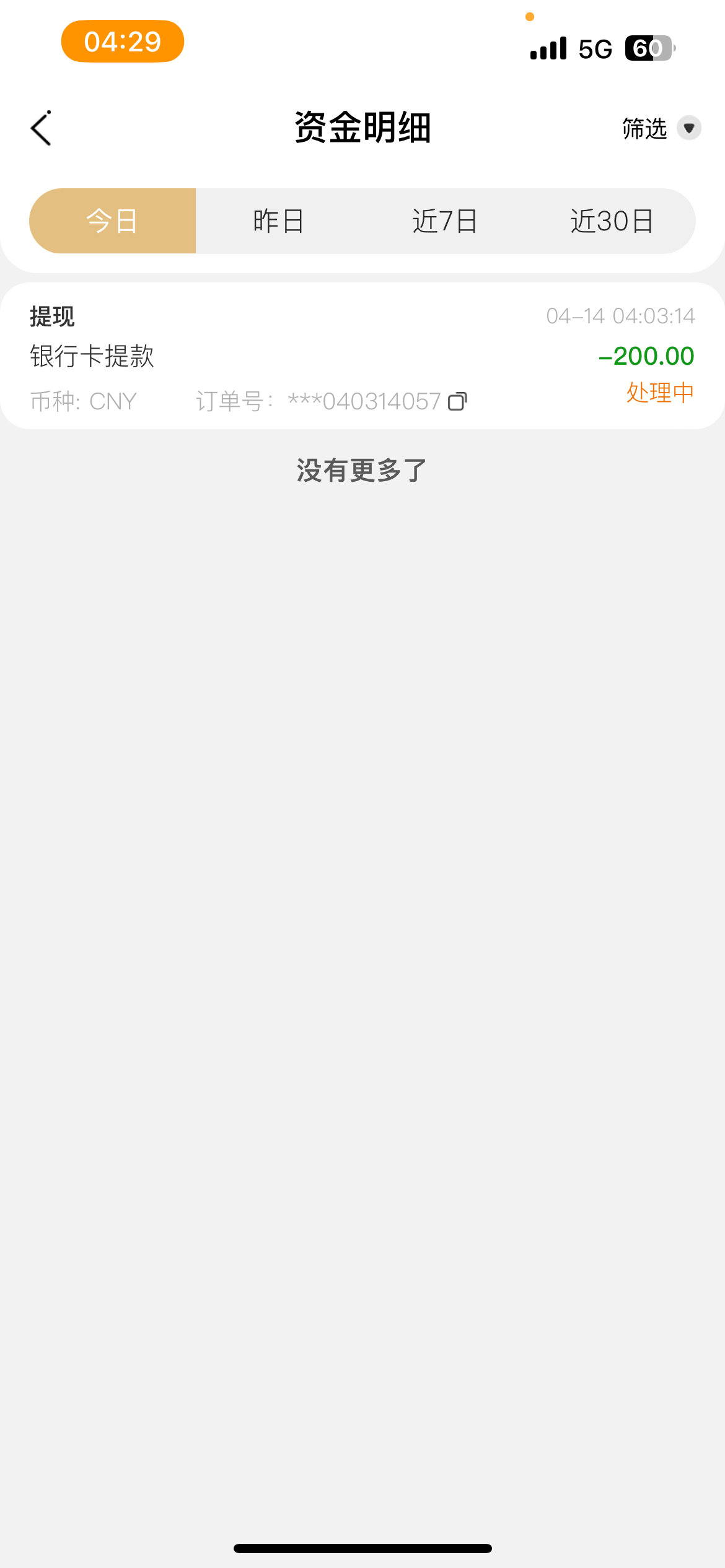
Task: Open the 筛选 filter dropdown
Action: click(644, 129)
